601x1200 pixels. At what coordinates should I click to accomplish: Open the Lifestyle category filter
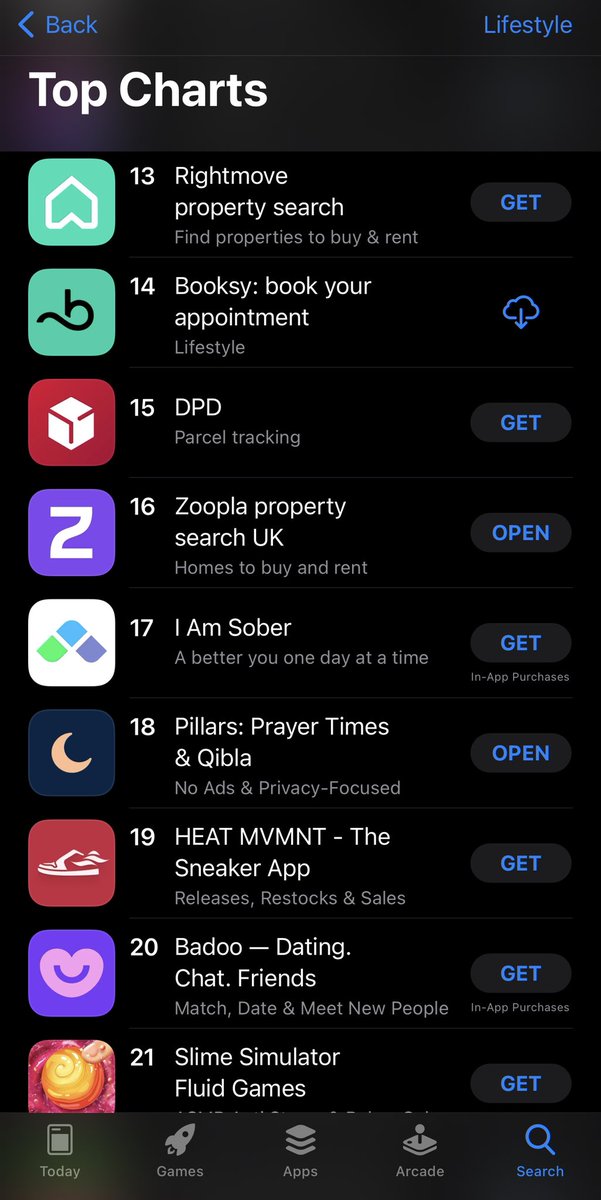coord(527,25)
